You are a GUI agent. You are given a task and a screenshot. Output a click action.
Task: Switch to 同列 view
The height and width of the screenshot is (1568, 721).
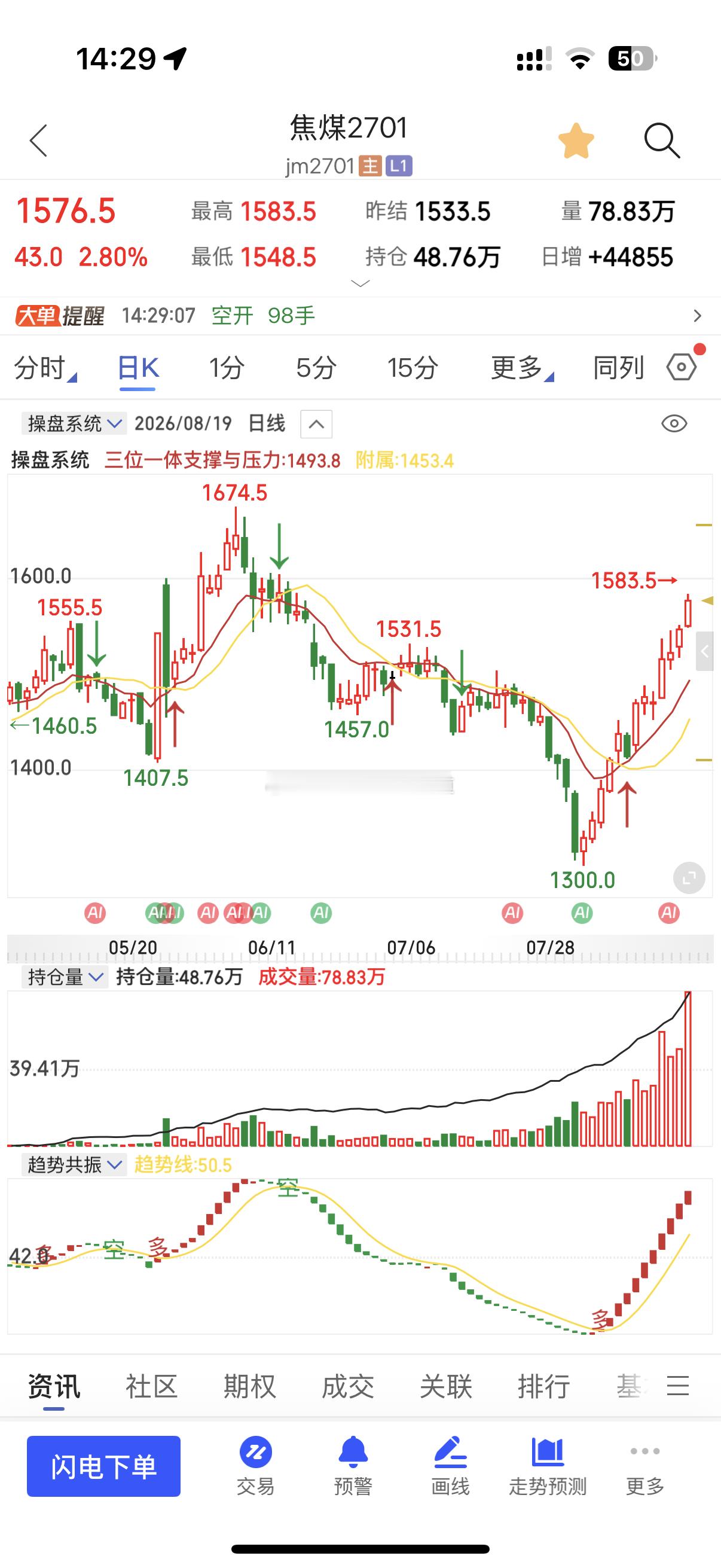point(619,368)
